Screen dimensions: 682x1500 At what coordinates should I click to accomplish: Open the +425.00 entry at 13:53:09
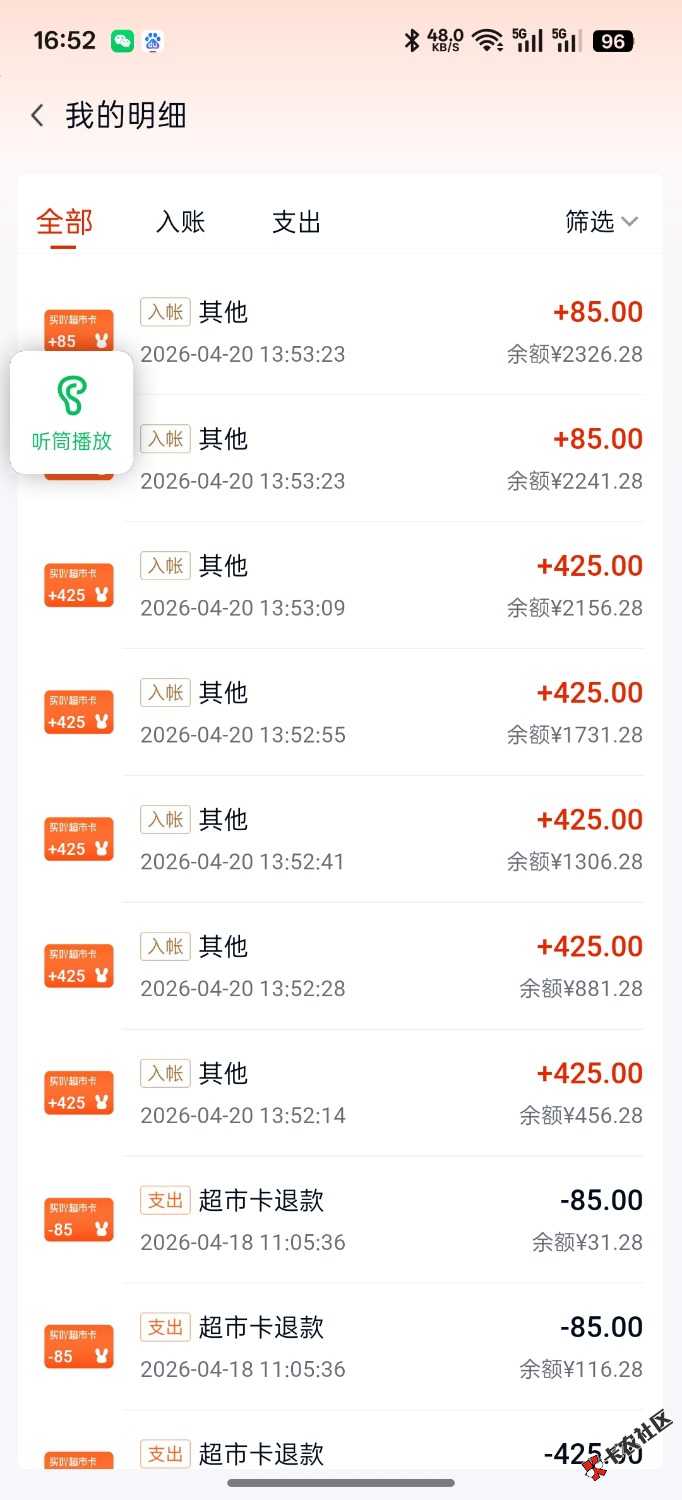point(390,586)
